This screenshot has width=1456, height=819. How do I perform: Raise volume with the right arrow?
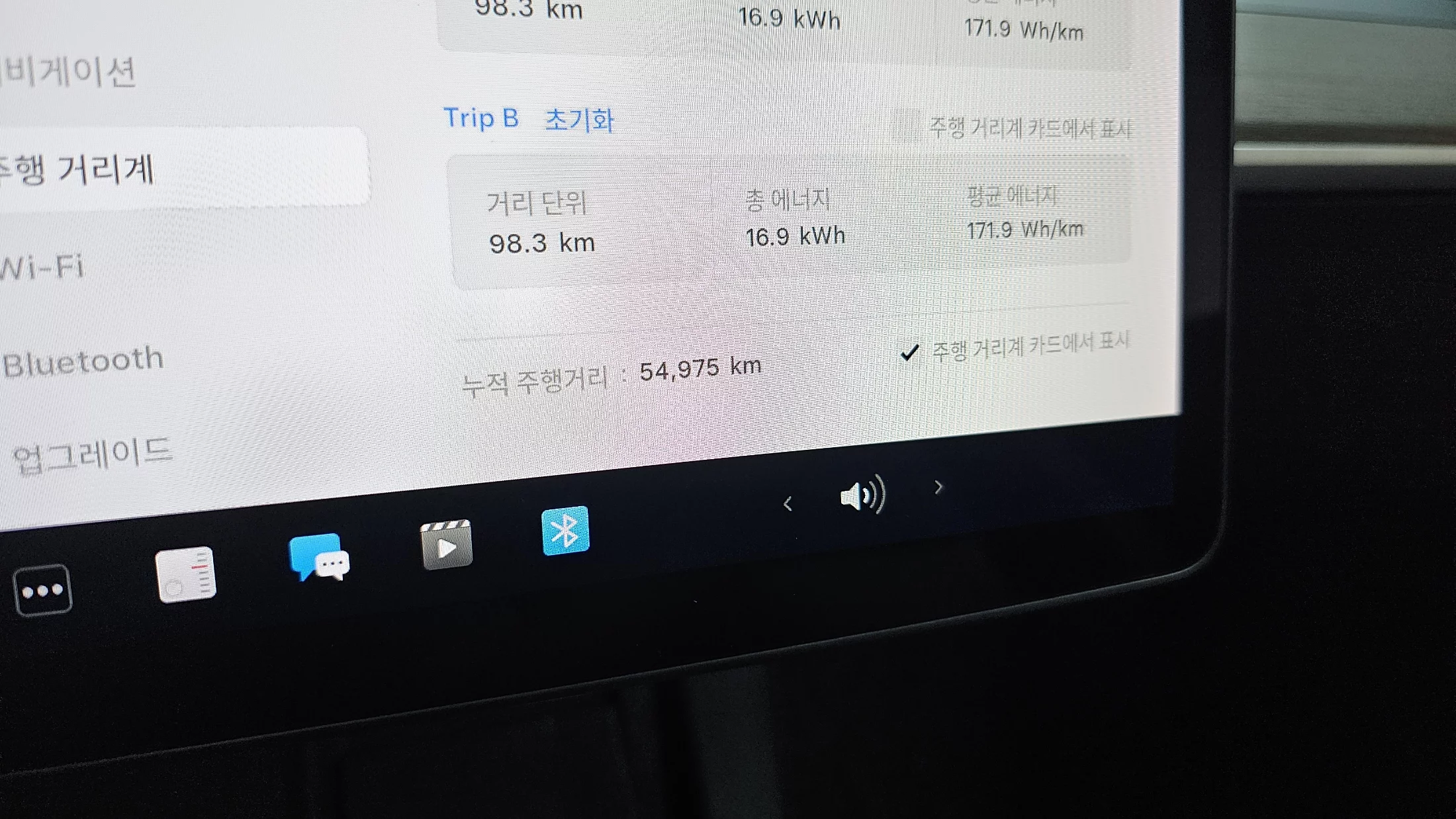tap(938, 488)
